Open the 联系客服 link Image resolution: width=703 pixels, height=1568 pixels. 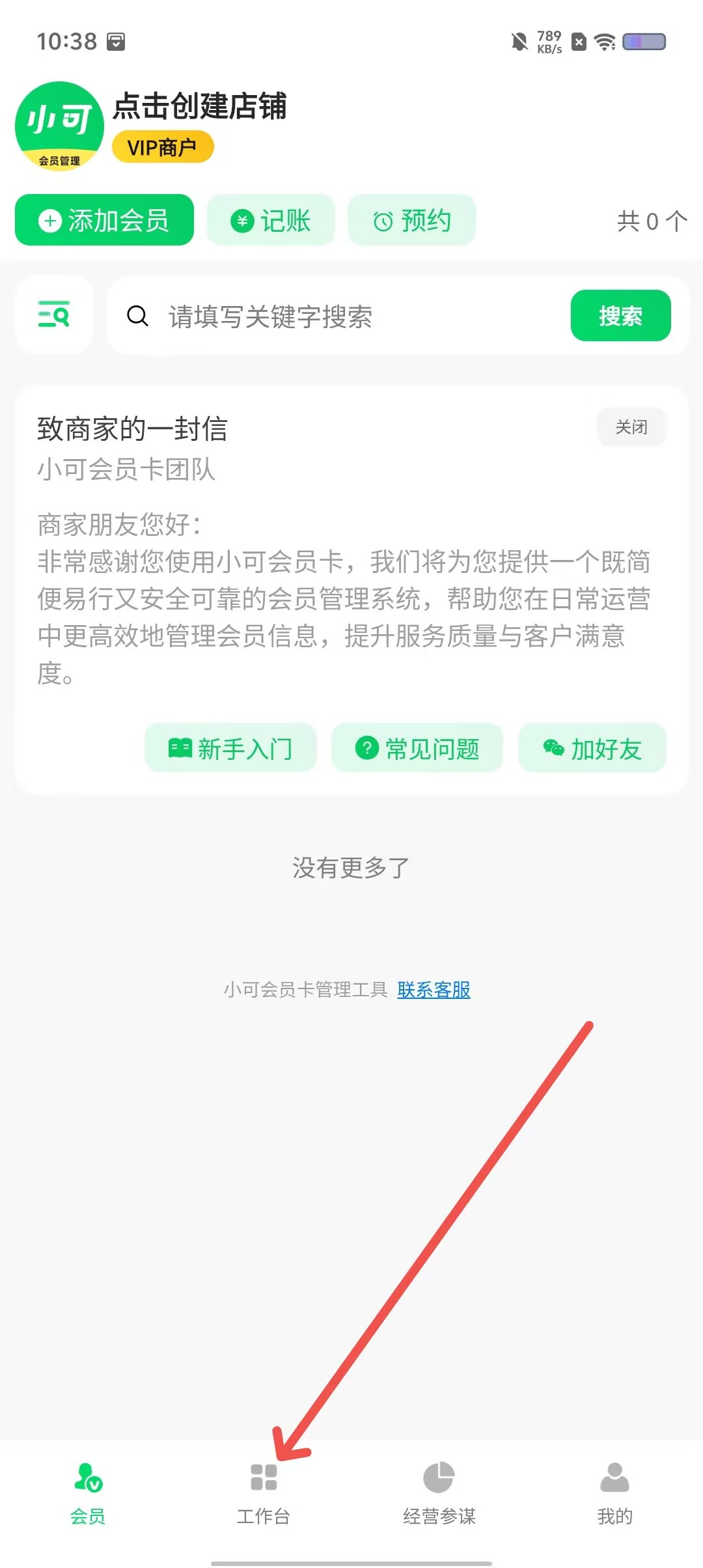click(x=434, y=990)
